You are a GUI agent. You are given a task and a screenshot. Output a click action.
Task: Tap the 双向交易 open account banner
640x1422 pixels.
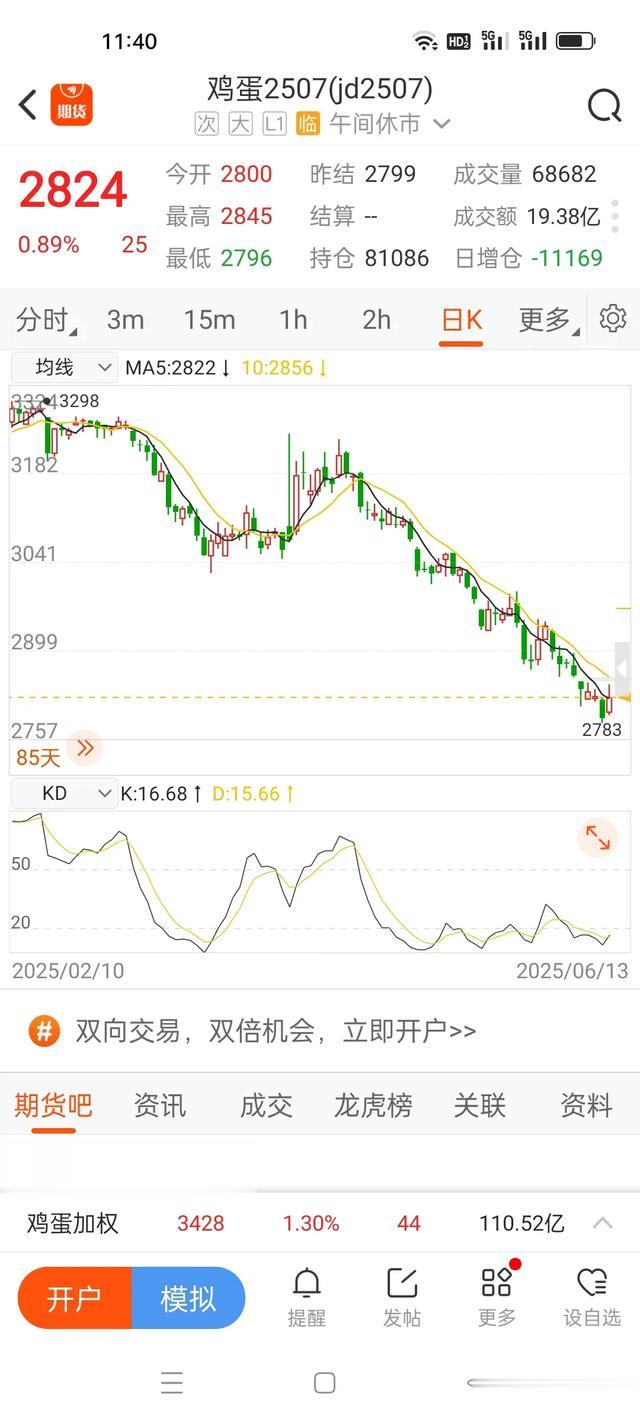click(260, 1031)
